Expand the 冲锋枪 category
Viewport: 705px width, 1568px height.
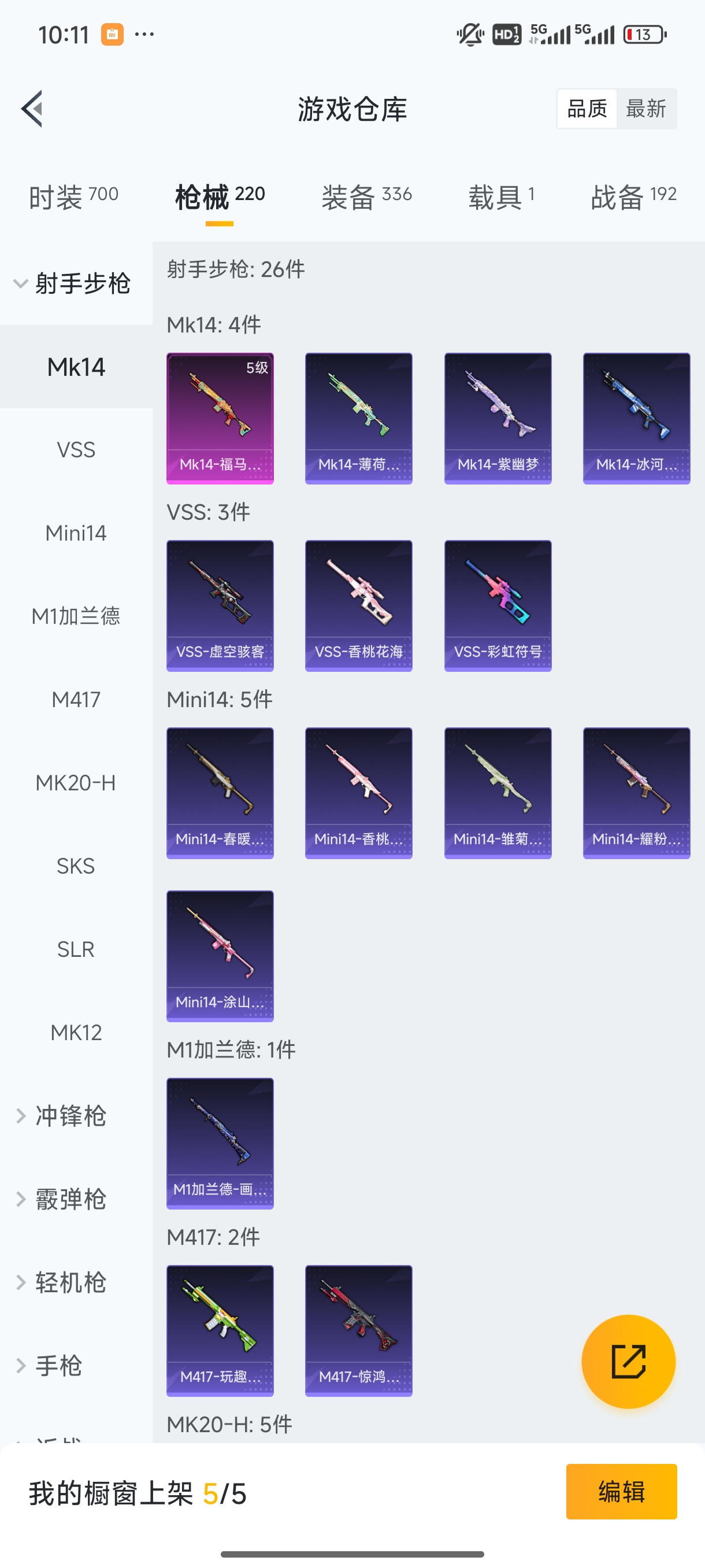[70, 1116]
